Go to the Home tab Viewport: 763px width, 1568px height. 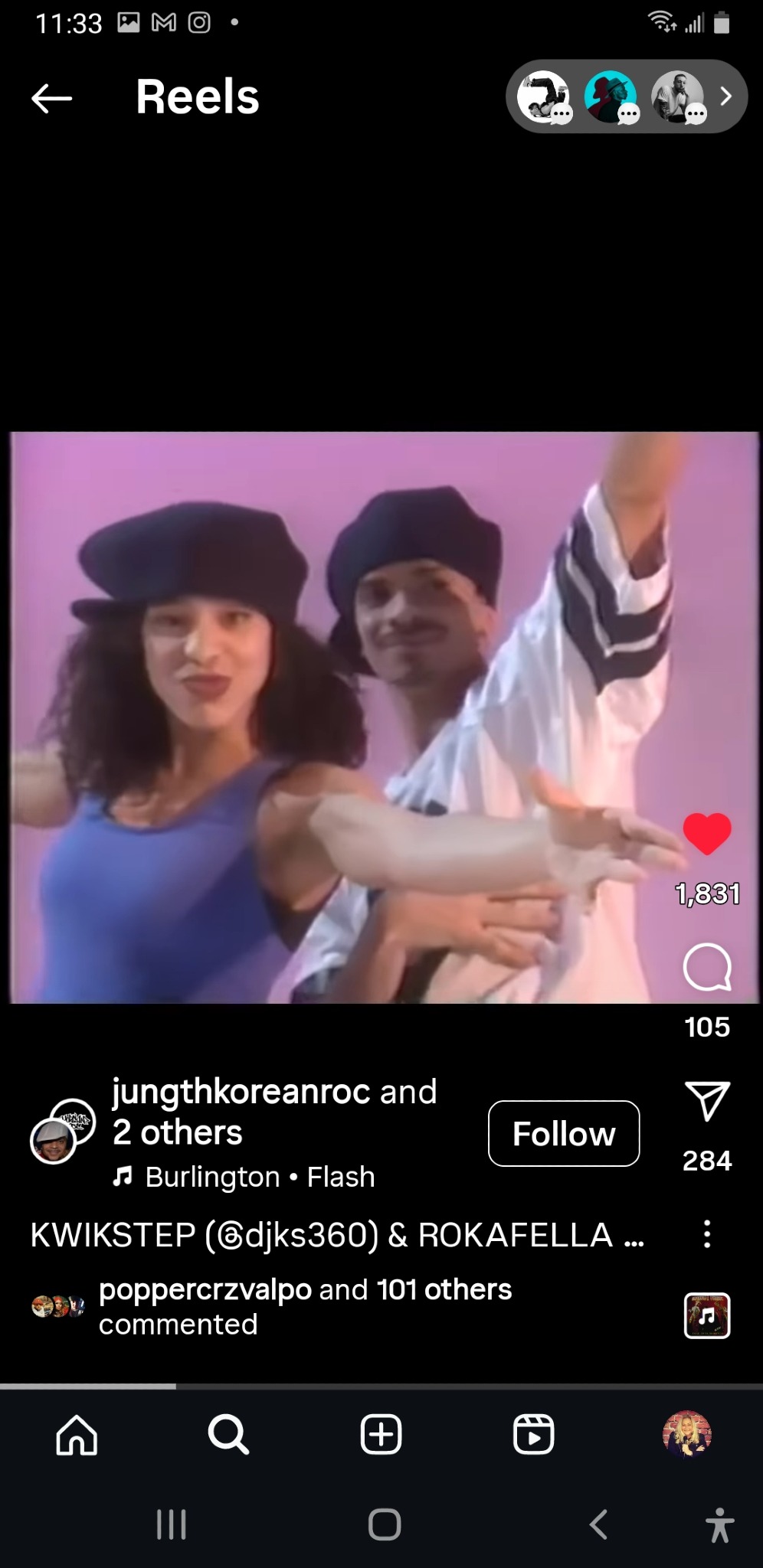click(x=77, y=1434)
